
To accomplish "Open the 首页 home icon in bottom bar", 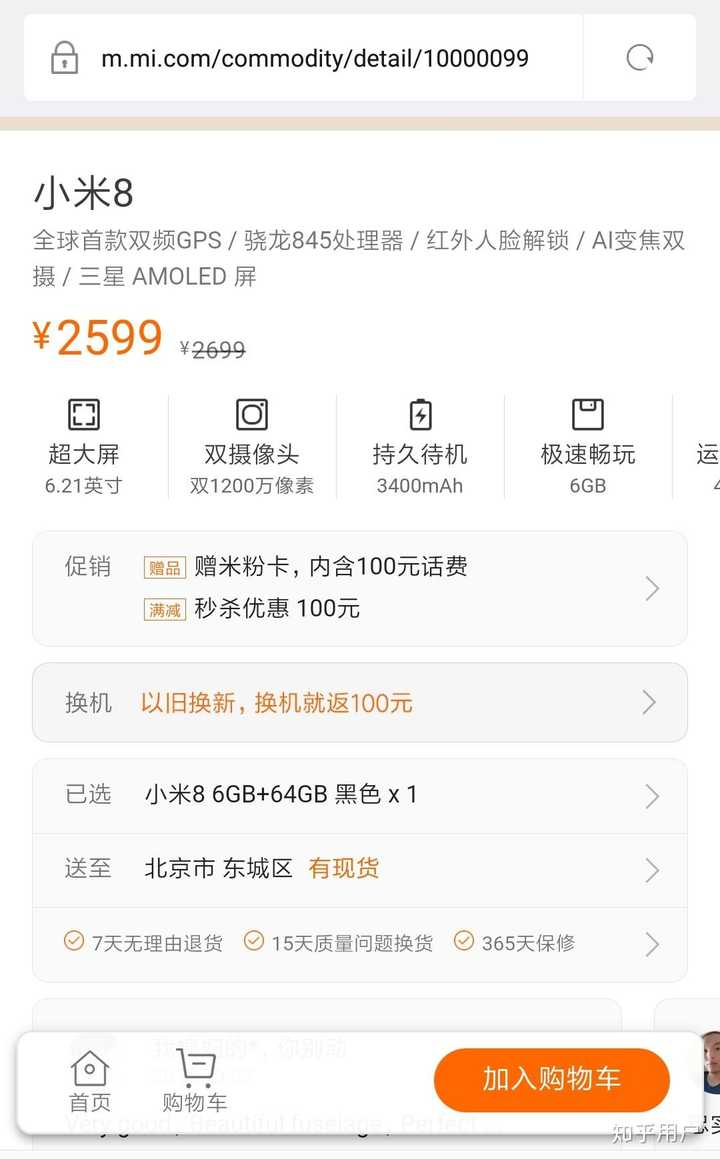I will coord(90,1069).
